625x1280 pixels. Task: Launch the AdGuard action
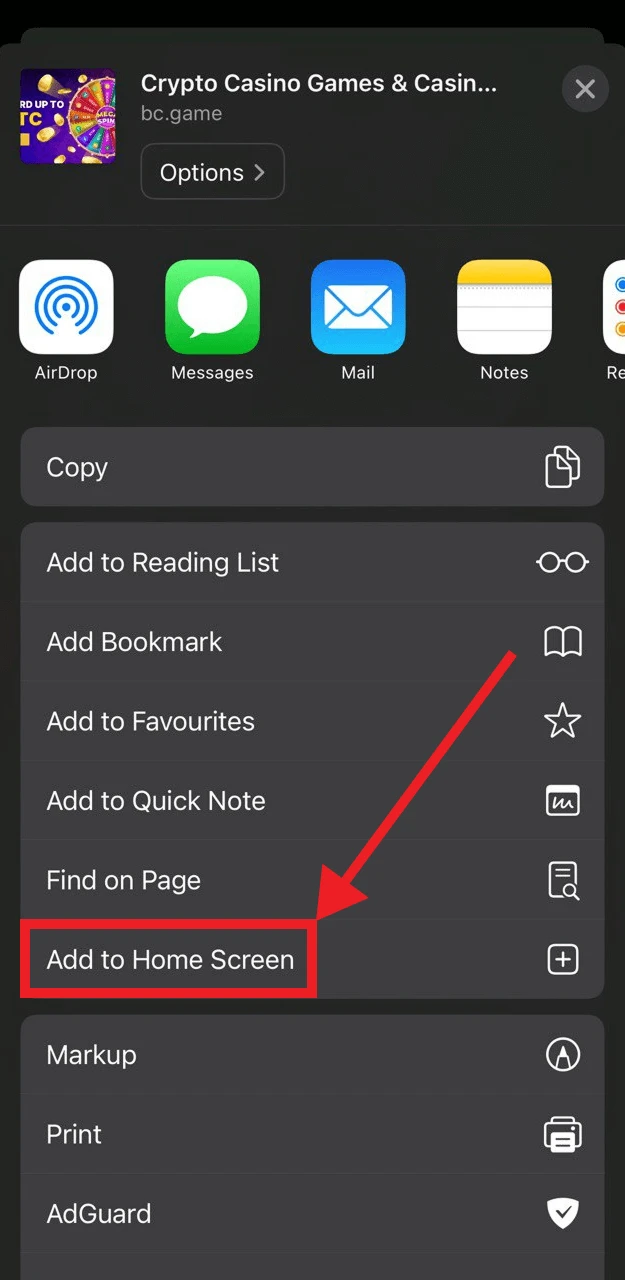pyautogui.click(x=312, y=1214)
